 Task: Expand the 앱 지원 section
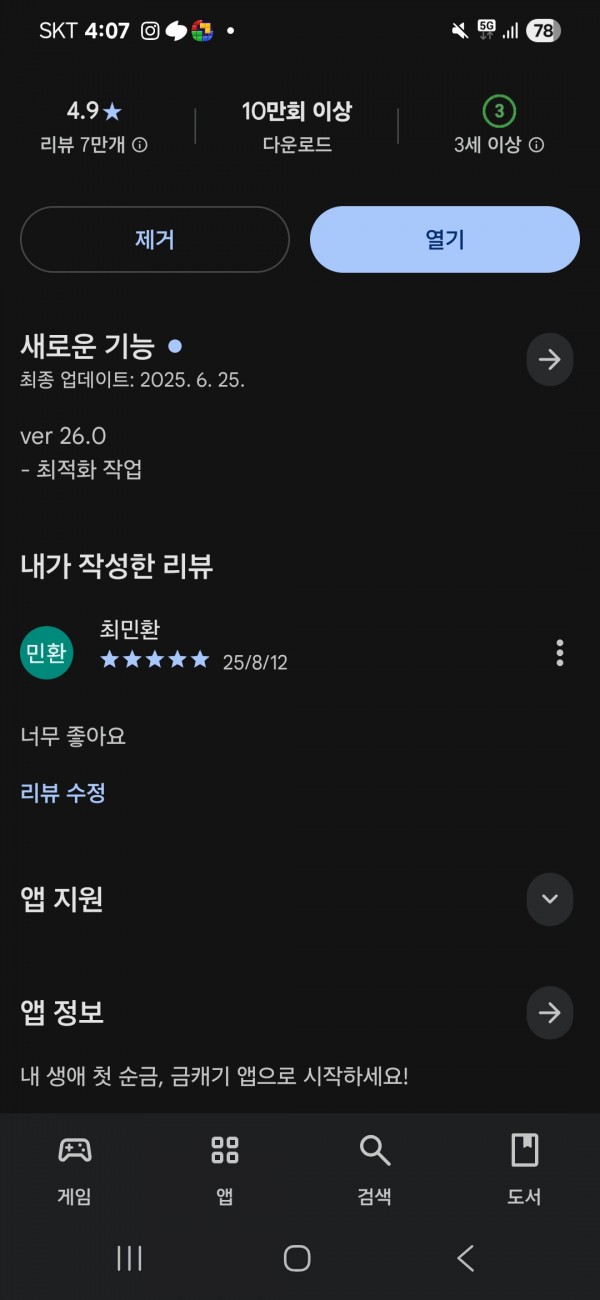pos(550,898)
